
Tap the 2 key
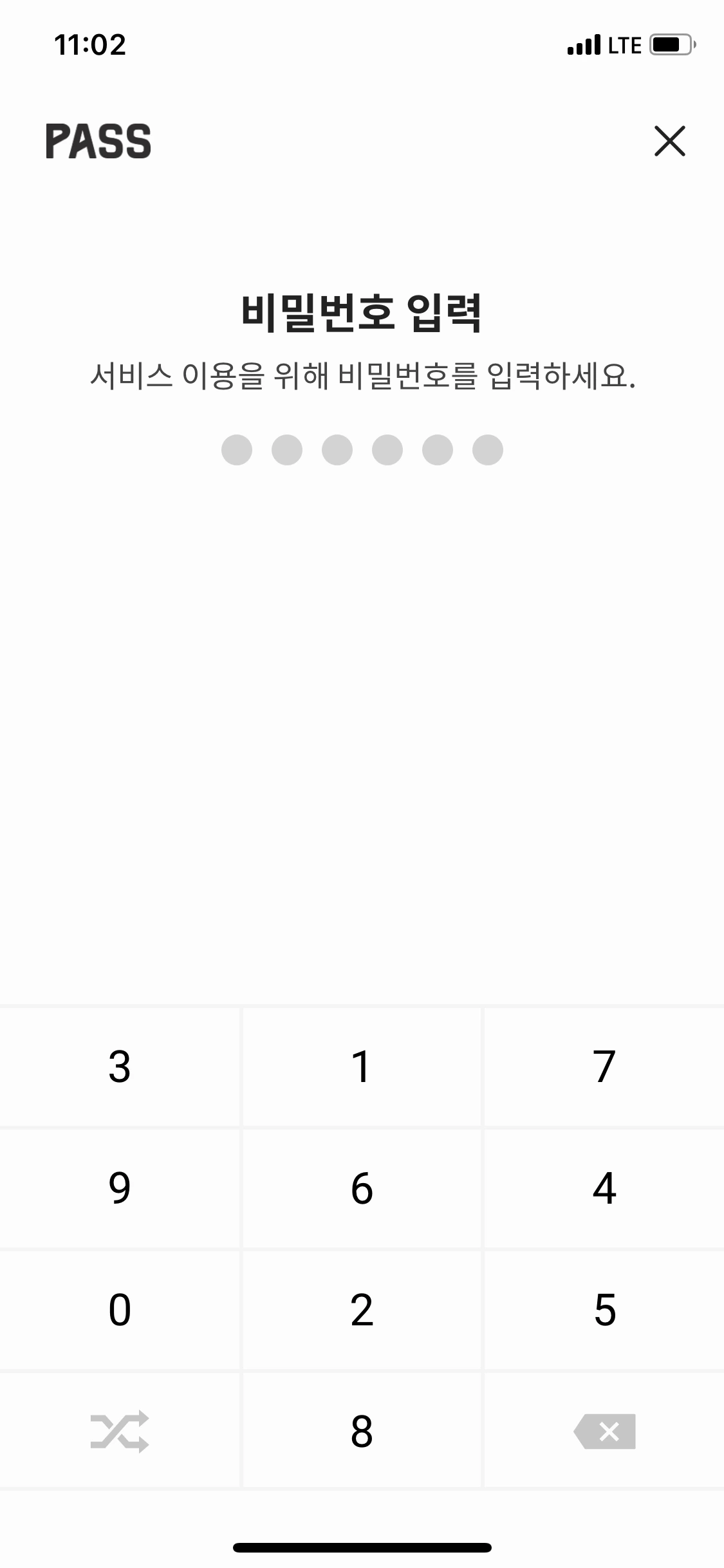pos(362,1310)
